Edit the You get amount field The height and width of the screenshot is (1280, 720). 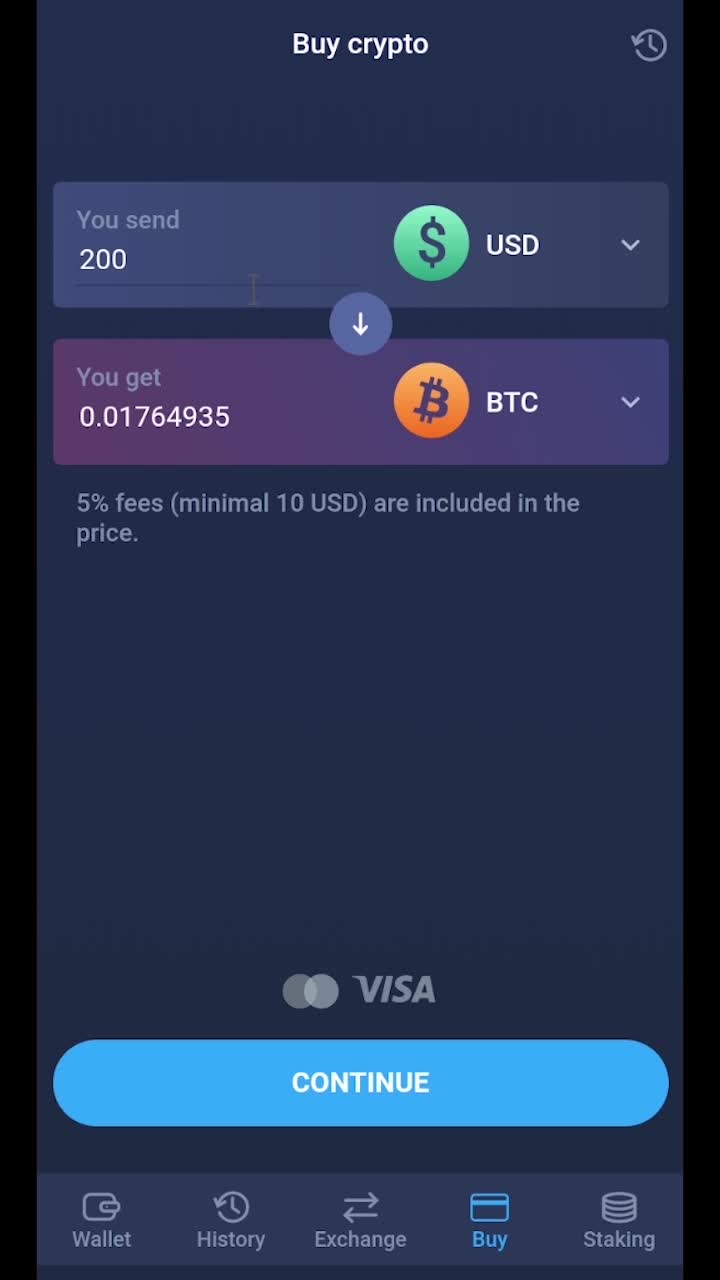click(x=200, y=416)
